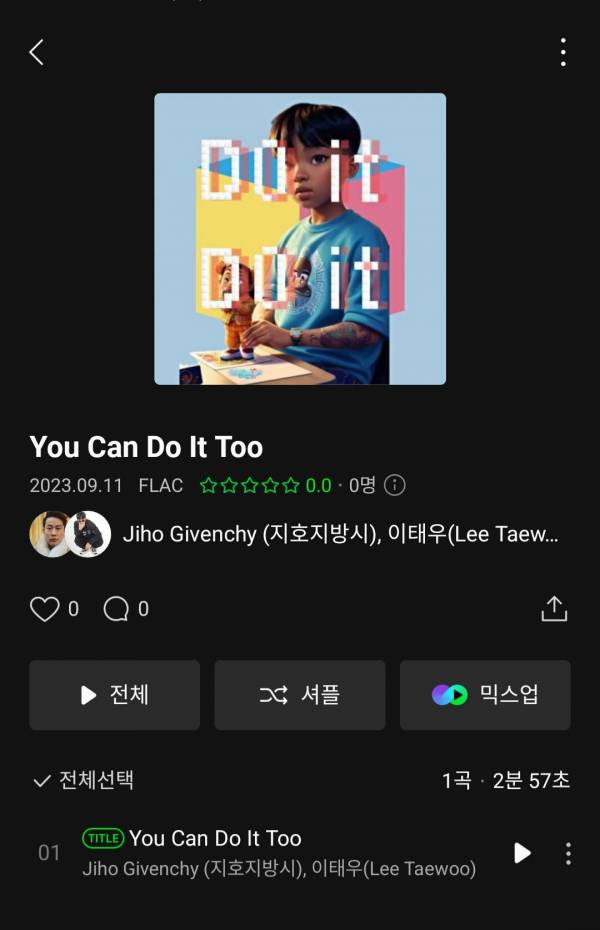Shuffle the album with the 셔플 button
The width and height of the screenshot is (600, 930).
pos(300,695)
